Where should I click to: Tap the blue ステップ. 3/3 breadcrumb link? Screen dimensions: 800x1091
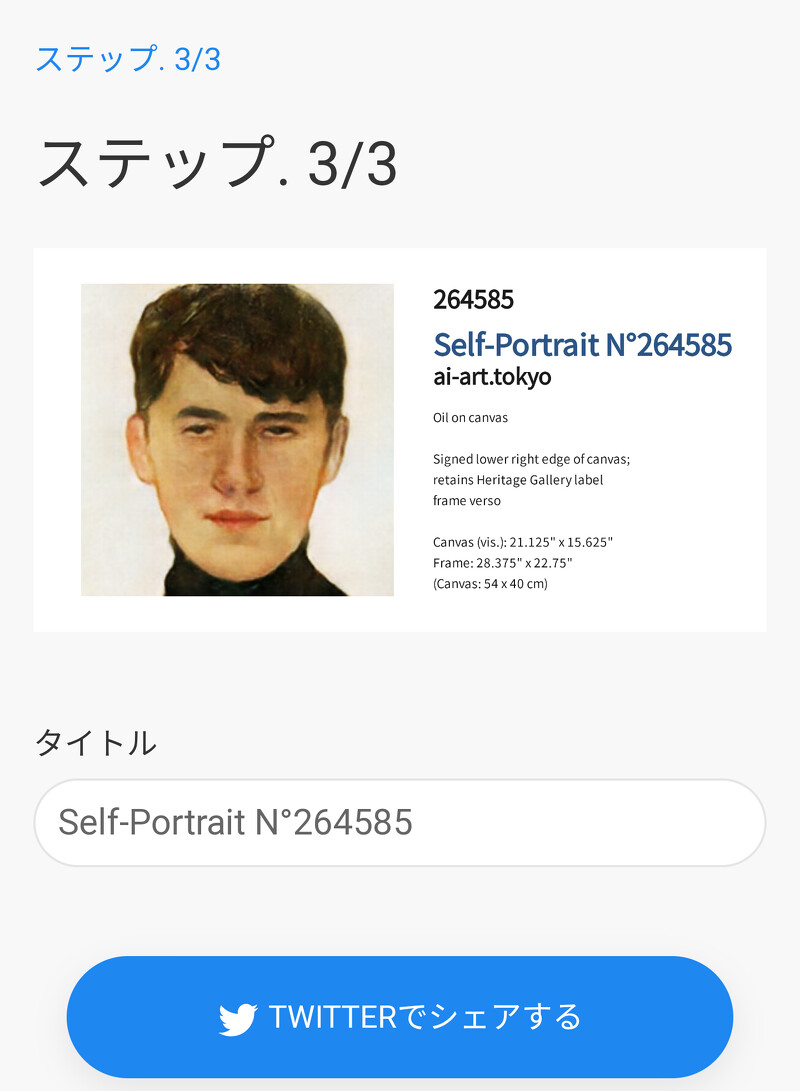tap(128, 59)
